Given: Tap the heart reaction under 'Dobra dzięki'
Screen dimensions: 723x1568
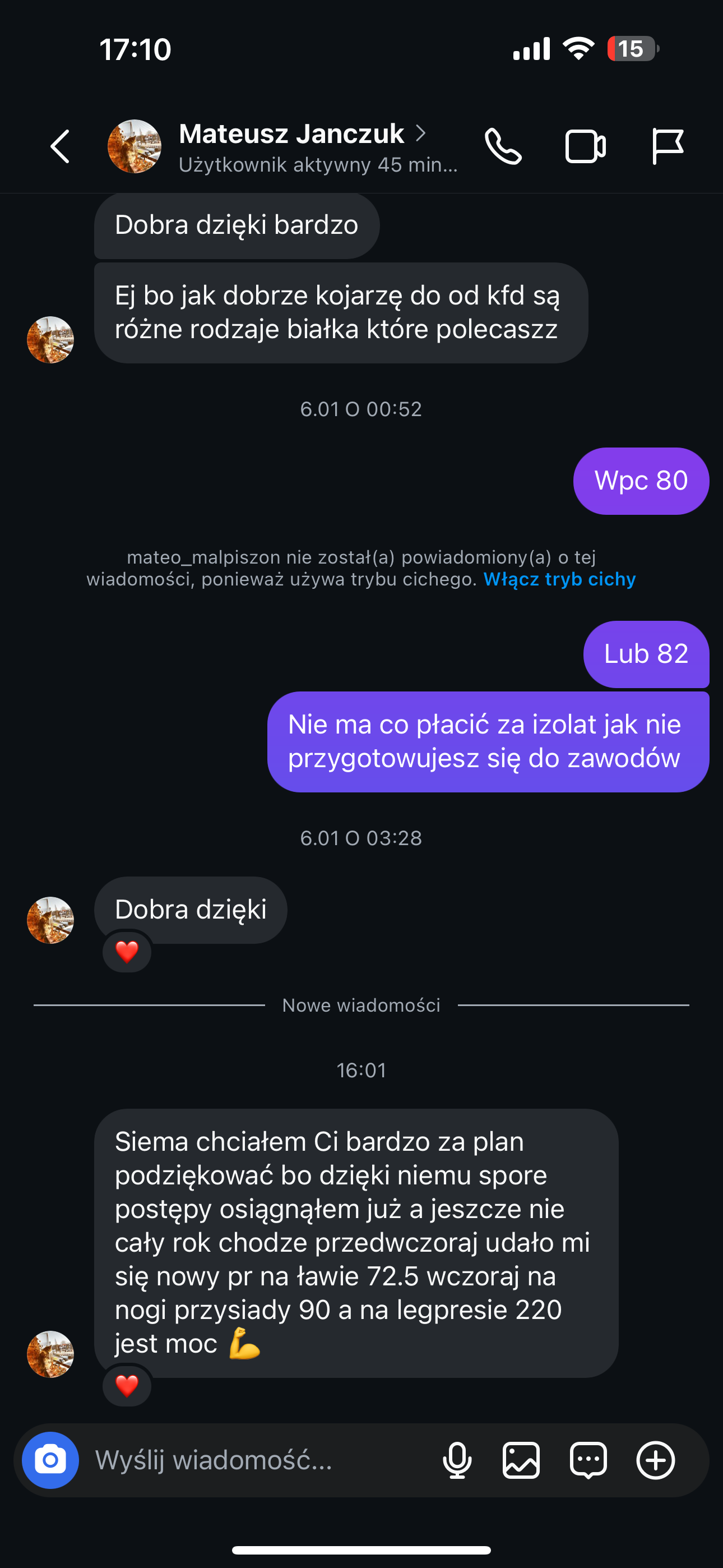Looking at the screenshot, I should pos(127,952).
